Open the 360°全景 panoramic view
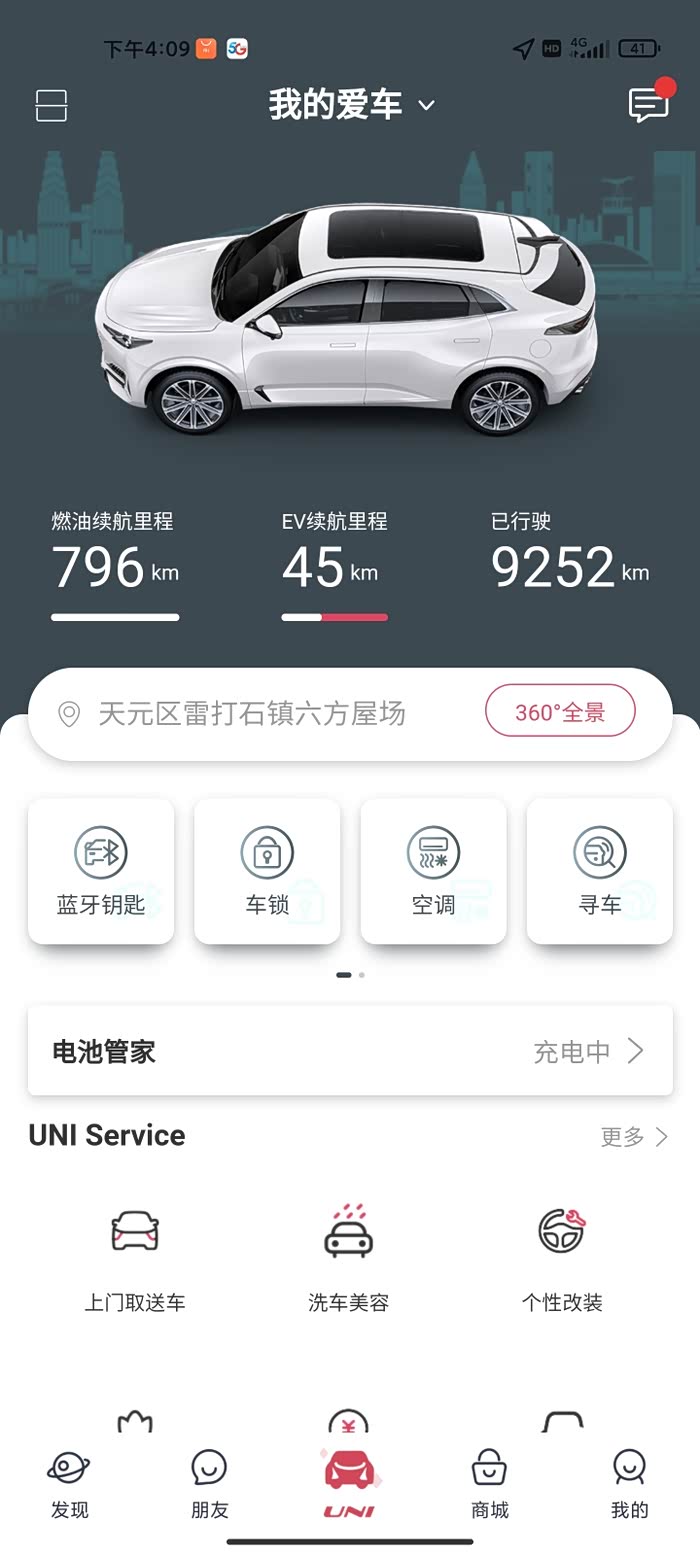The width and height of the screenshot is (700, 1555). pos(560,712)
